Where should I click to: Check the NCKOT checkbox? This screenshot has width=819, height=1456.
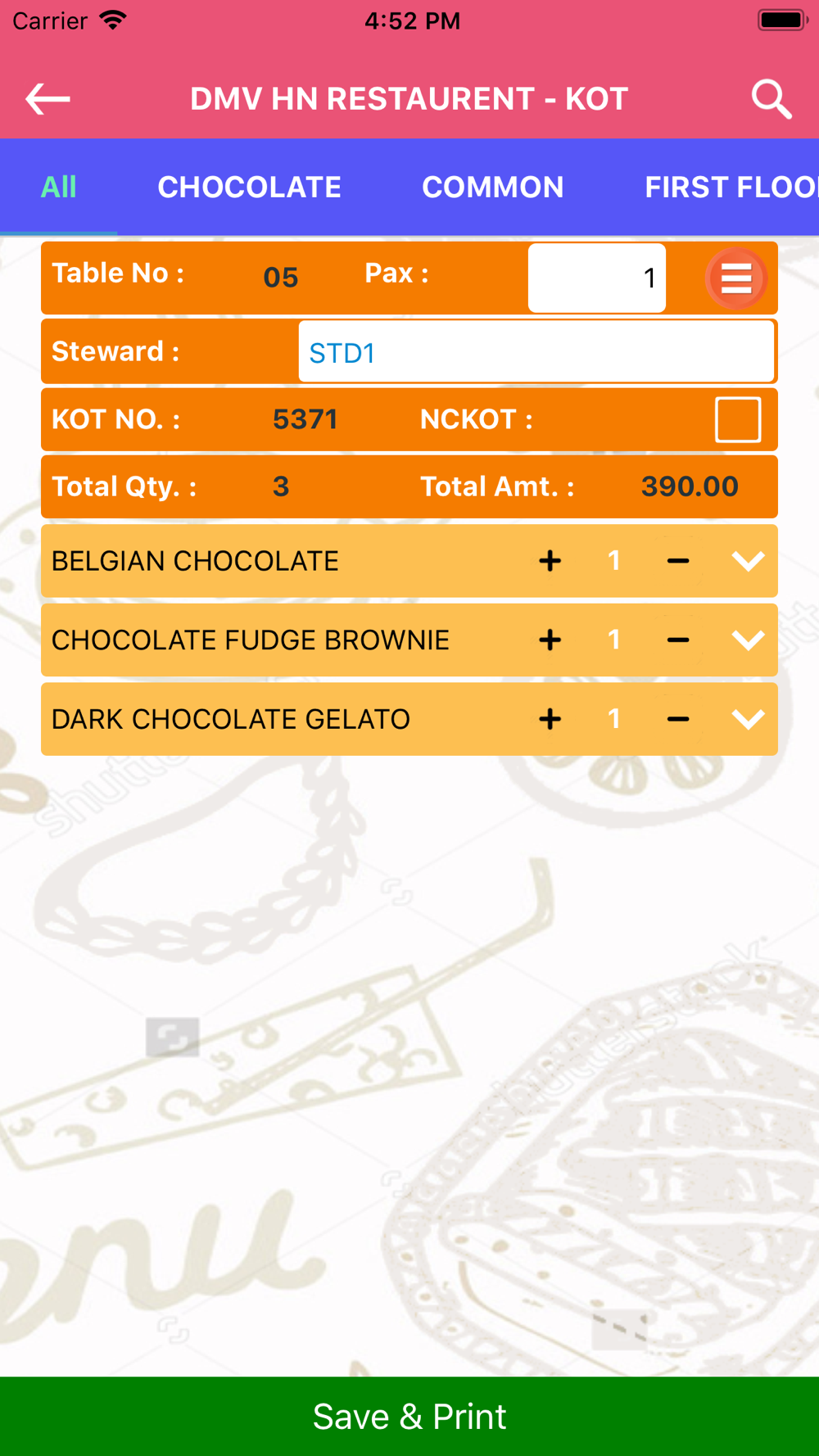click(737, 419)
